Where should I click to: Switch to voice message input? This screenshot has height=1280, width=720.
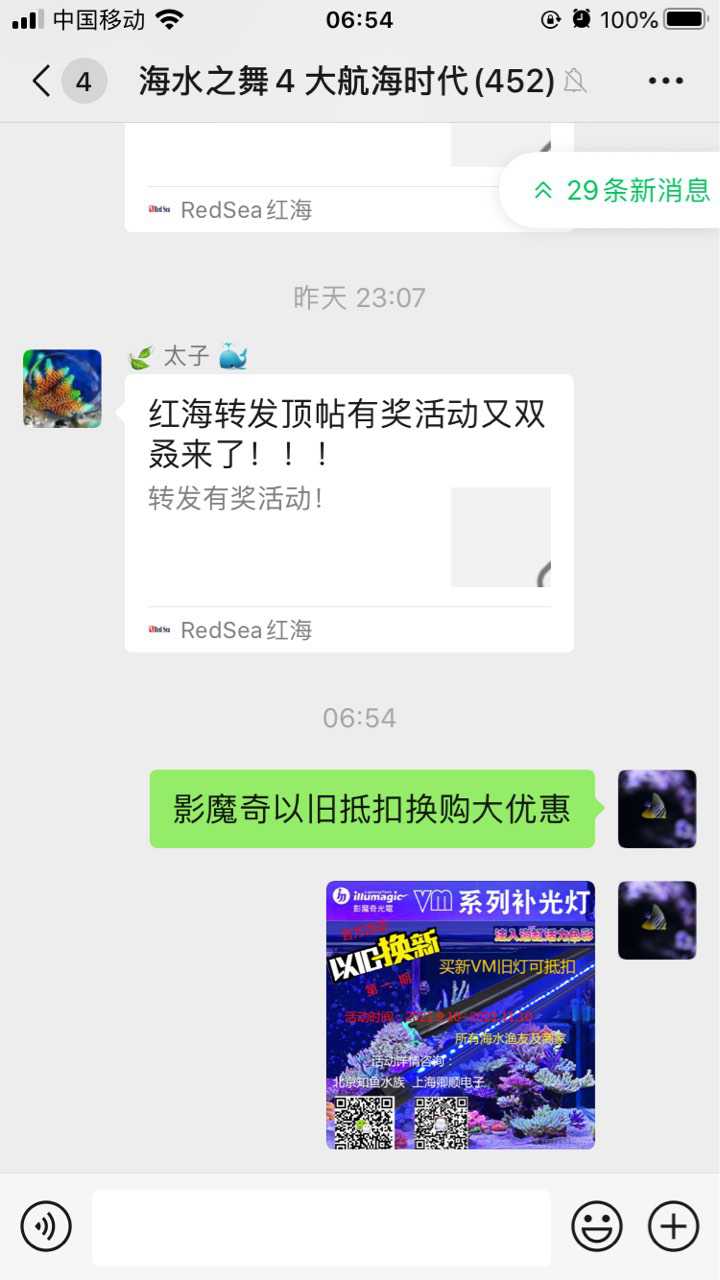(46, 1226)
